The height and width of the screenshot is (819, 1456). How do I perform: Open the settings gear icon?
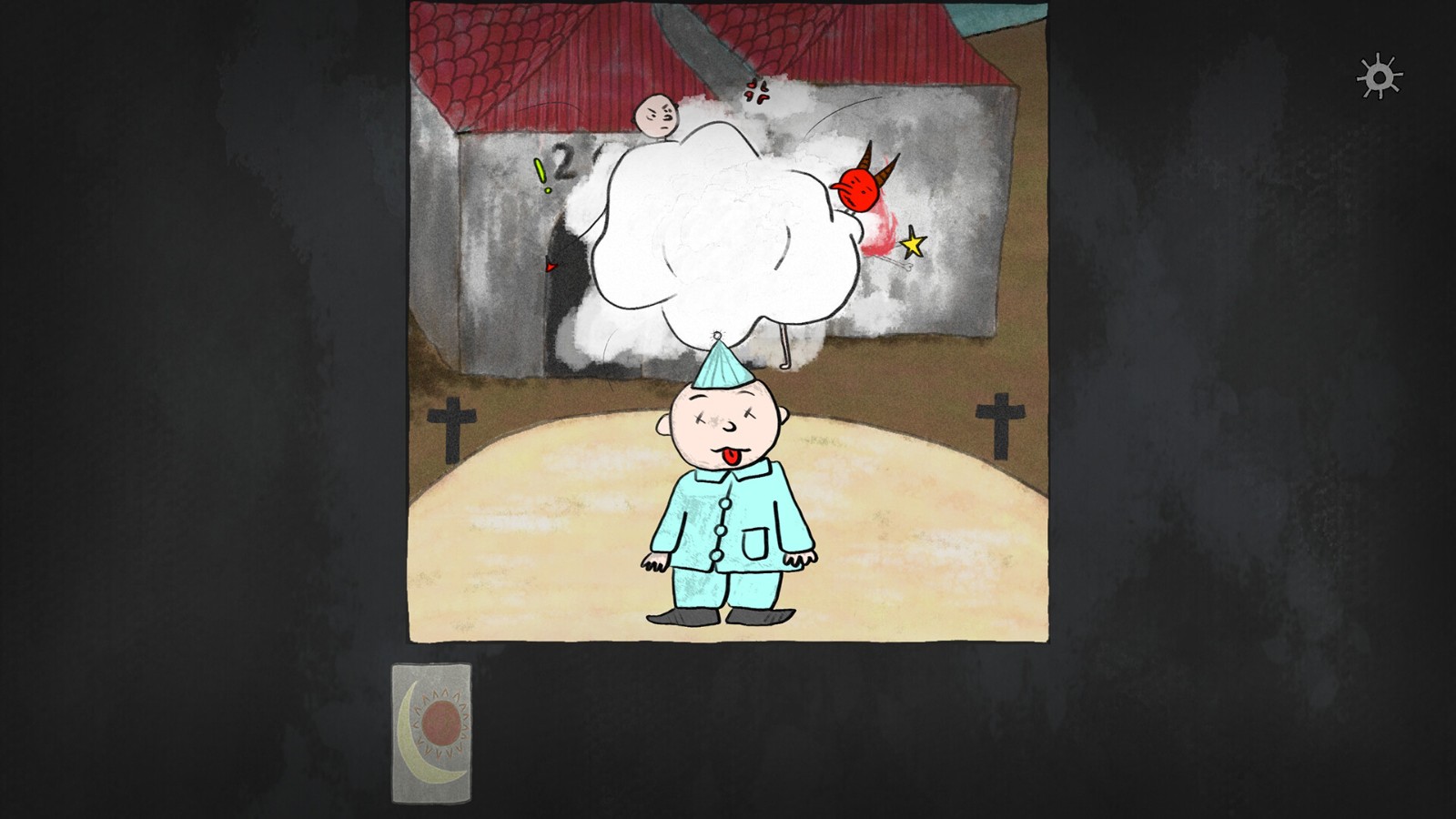point(1380,77)
